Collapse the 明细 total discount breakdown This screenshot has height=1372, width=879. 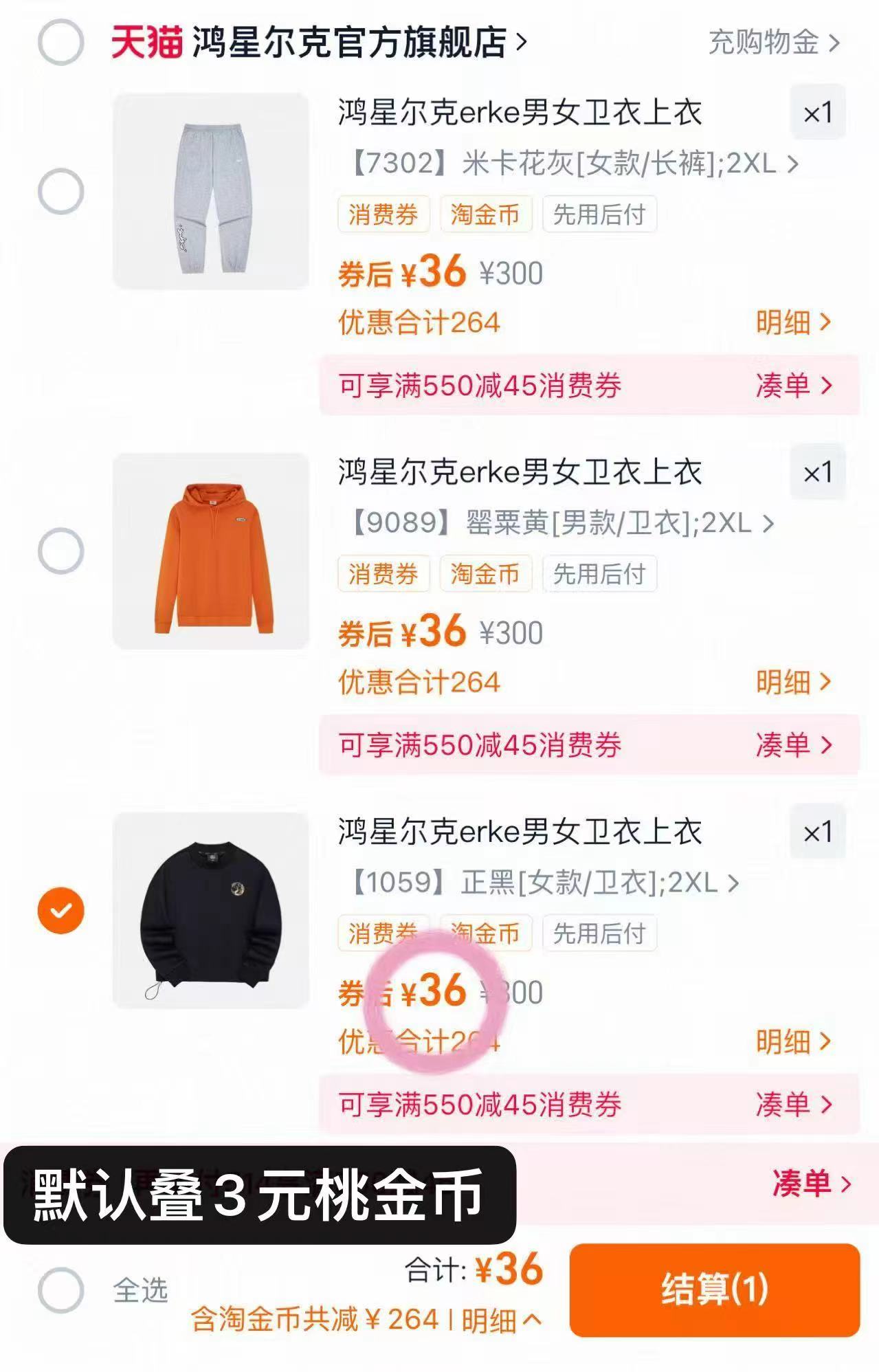tap(500, 1320)
